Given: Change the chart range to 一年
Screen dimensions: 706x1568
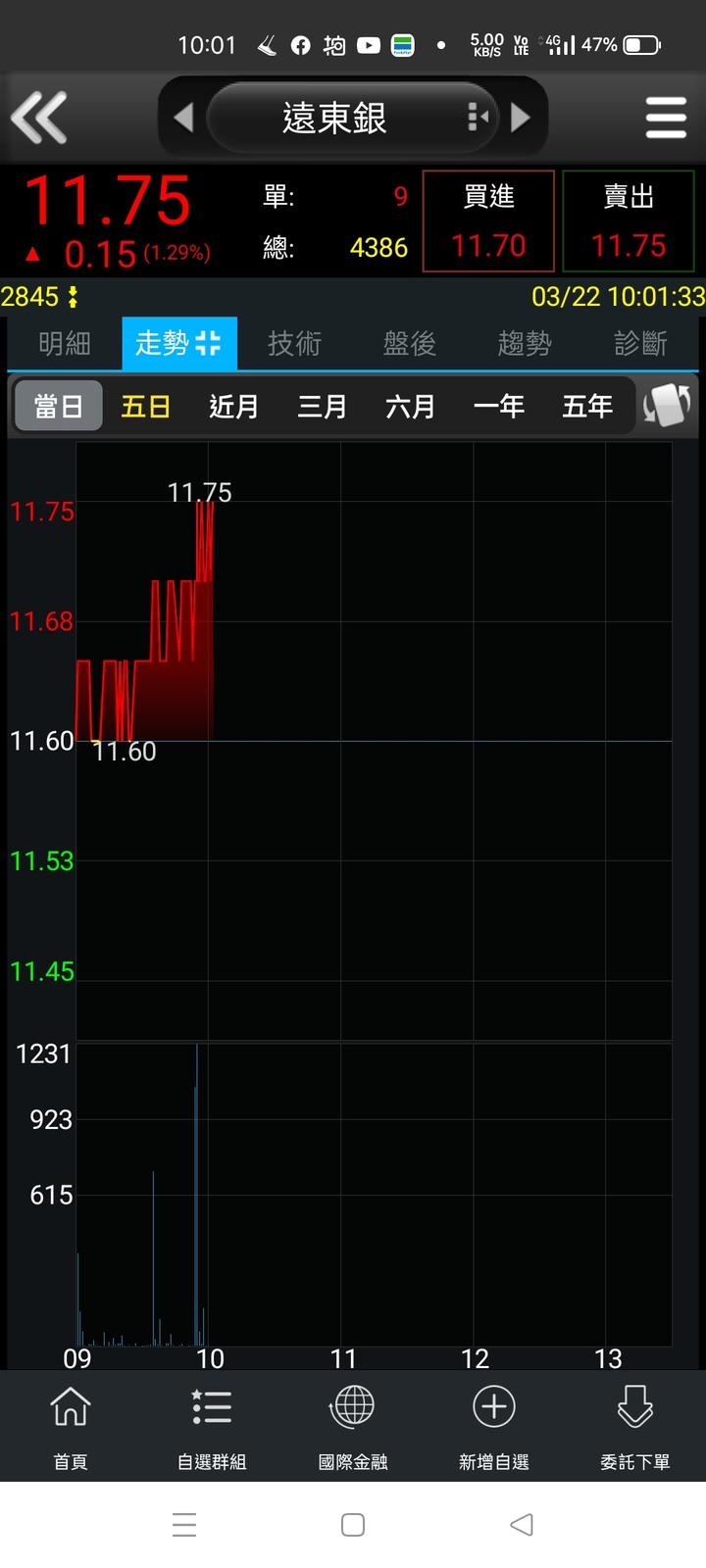Looking at the screenshot, I should pos(498,407).
